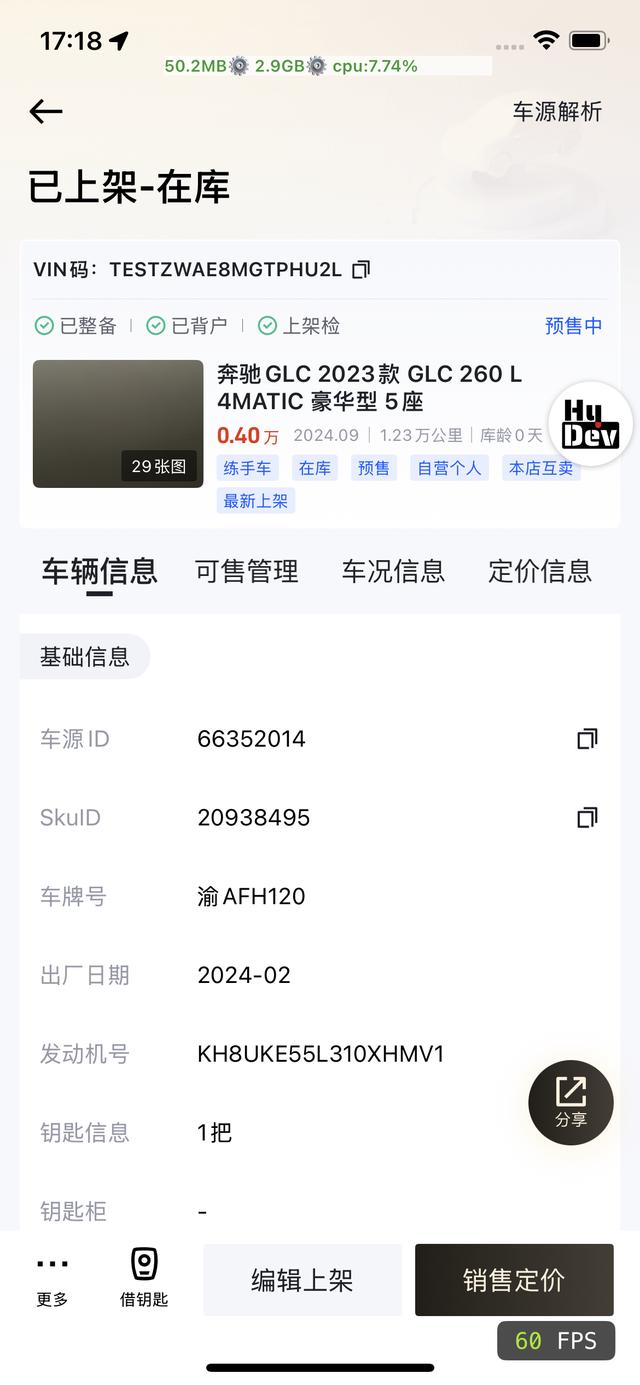Tap the 销售定价 button
640x1385 pixels.
point(514,1280)
